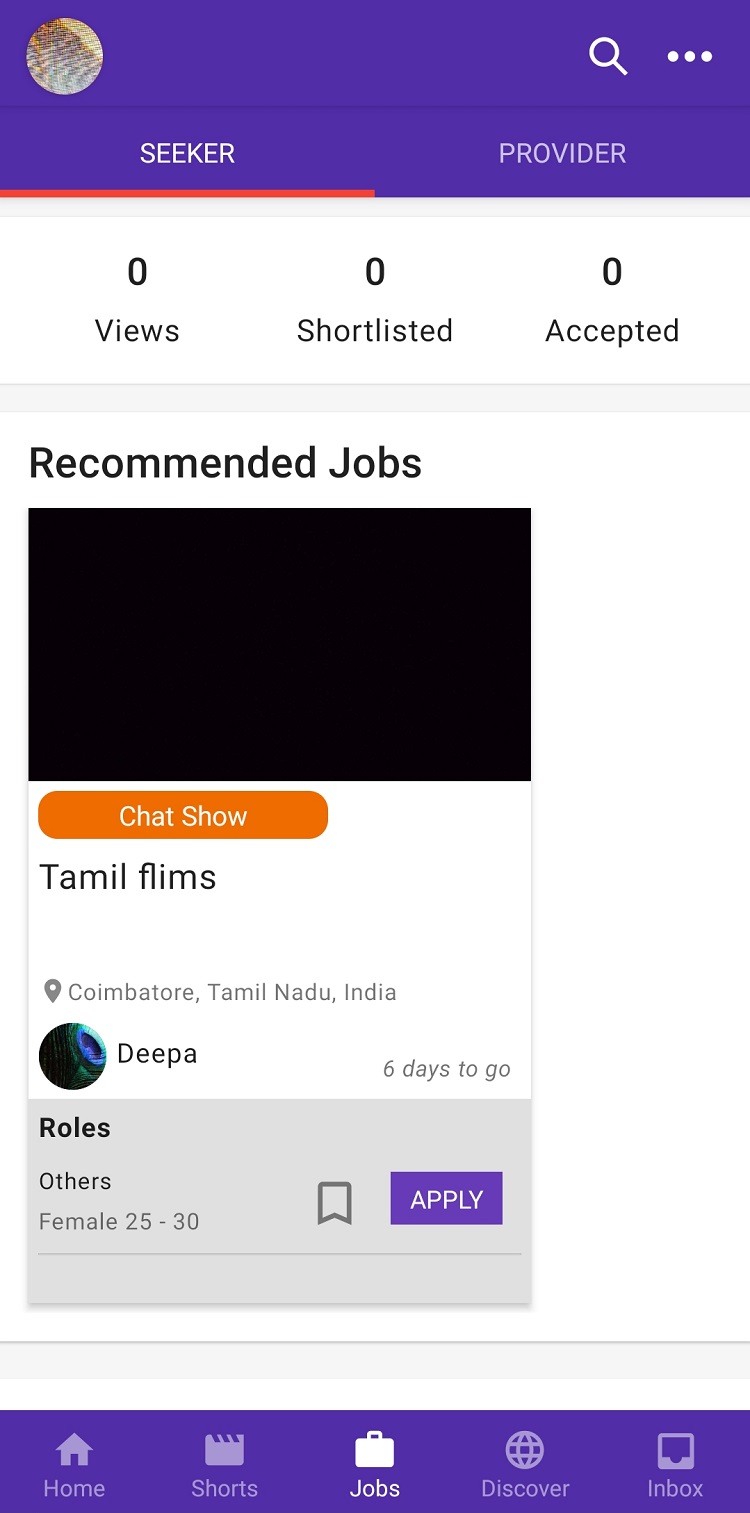This screenshot has width=750, height=1513.
Task: Open the profile avatar
Action: [64, 56]
